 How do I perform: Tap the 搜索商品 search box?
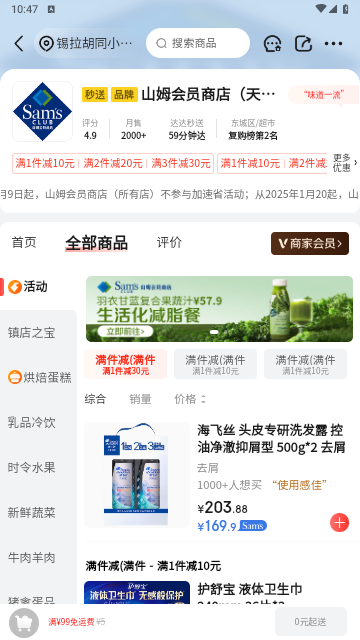[198, 43]
